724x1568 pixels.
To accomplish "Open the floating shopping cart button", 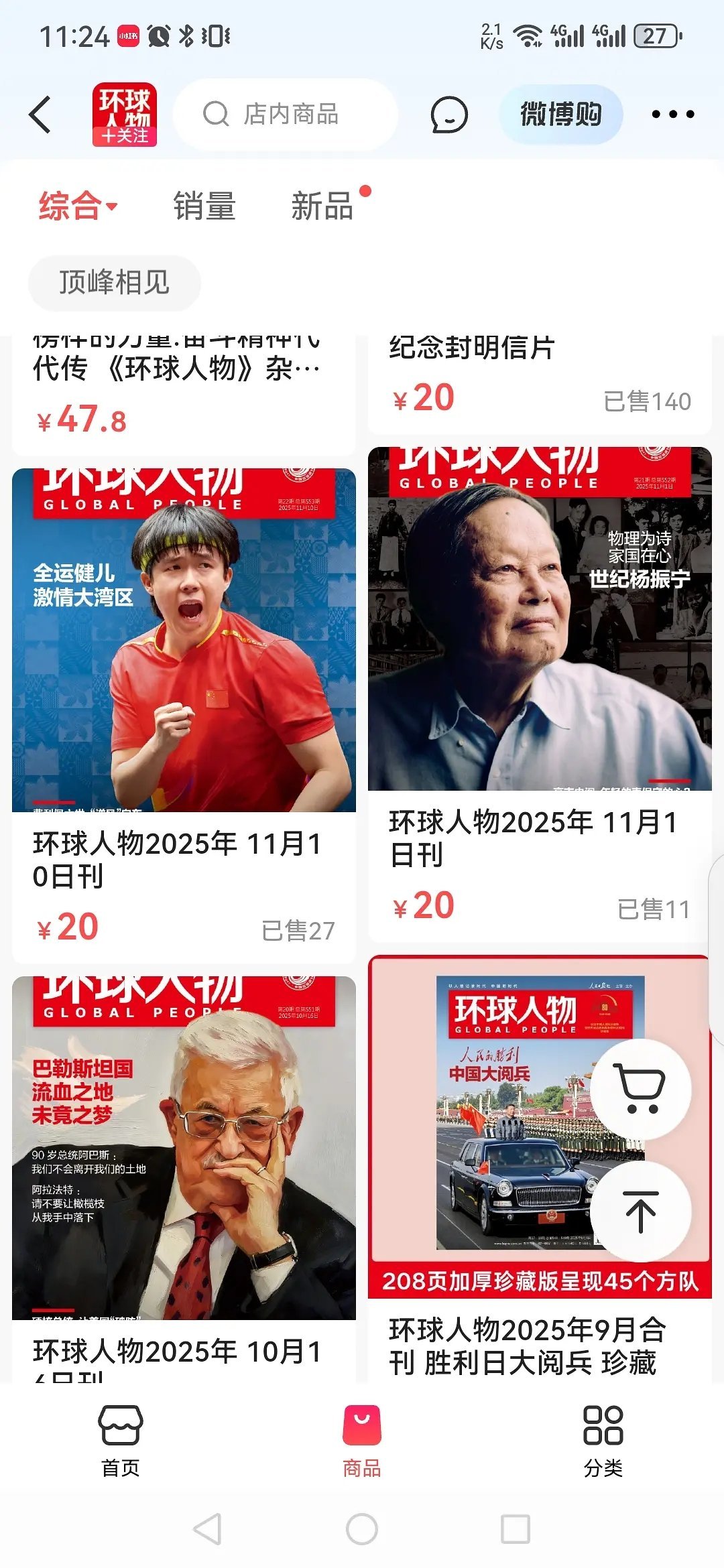I will 641,1089.
